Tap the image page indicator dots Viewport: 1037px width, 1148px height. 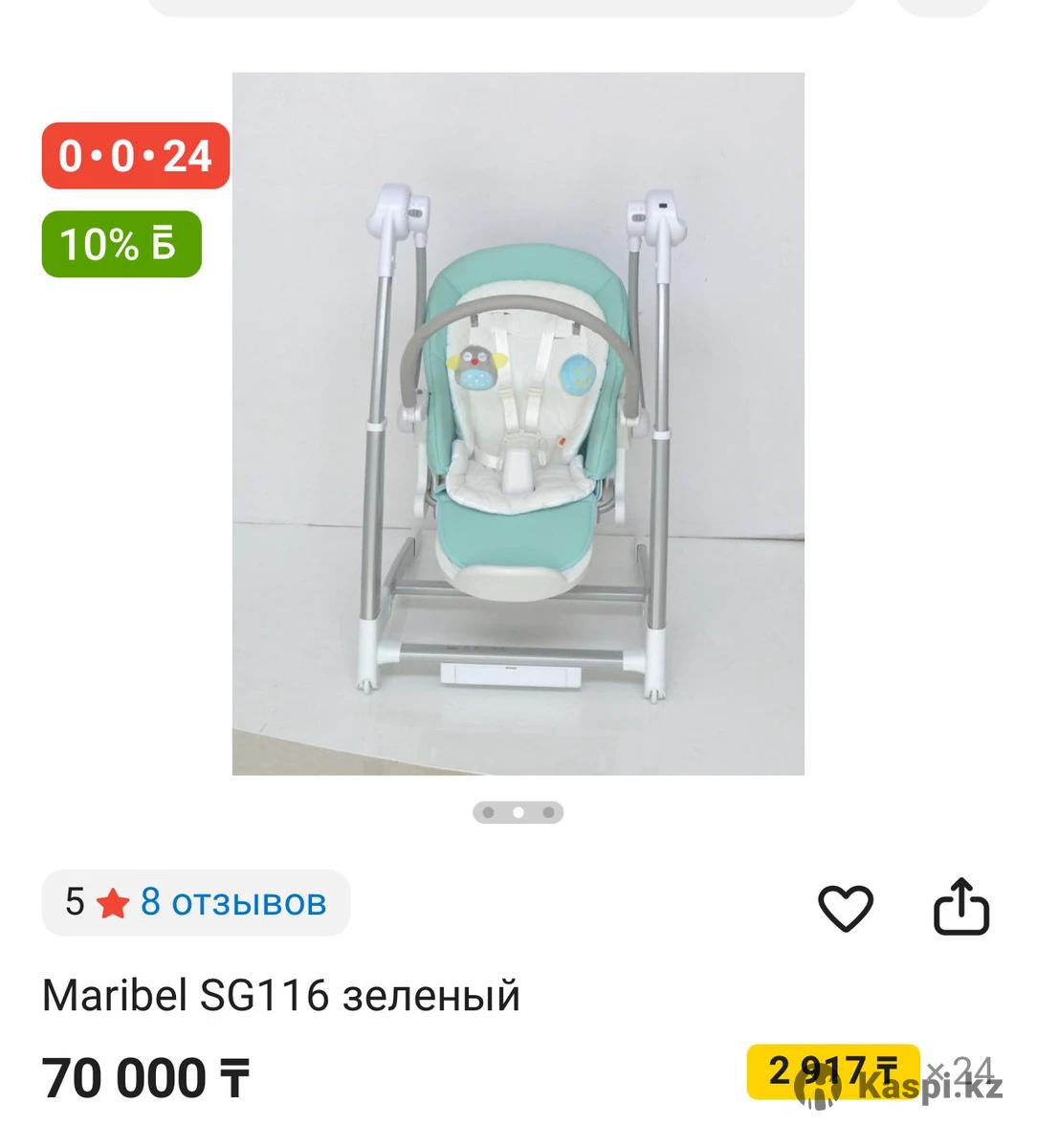pyautogui.click(x=518, y=812)
